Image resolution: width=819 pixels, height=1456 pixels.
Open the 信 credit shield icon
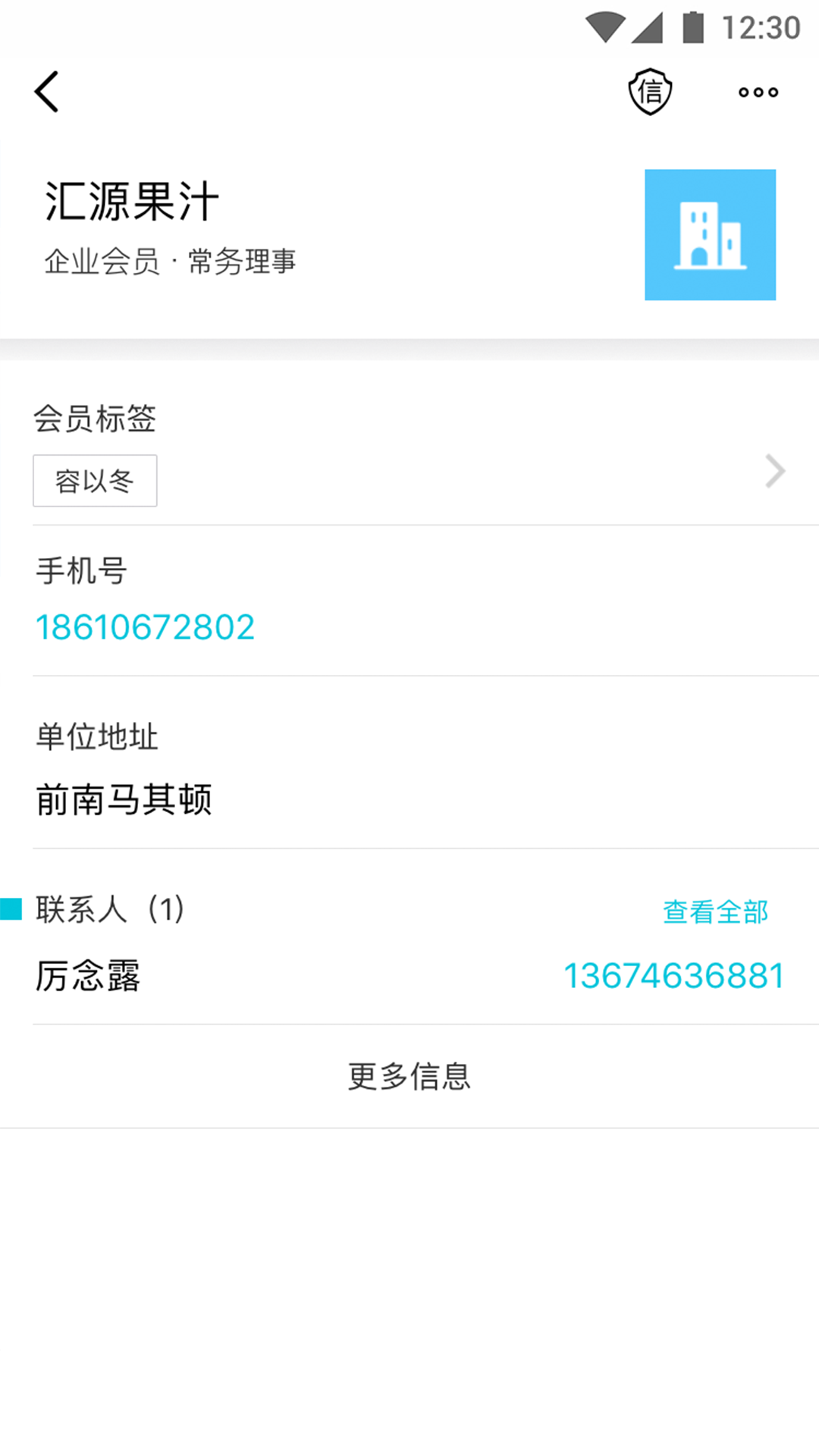tap(650, 92)
